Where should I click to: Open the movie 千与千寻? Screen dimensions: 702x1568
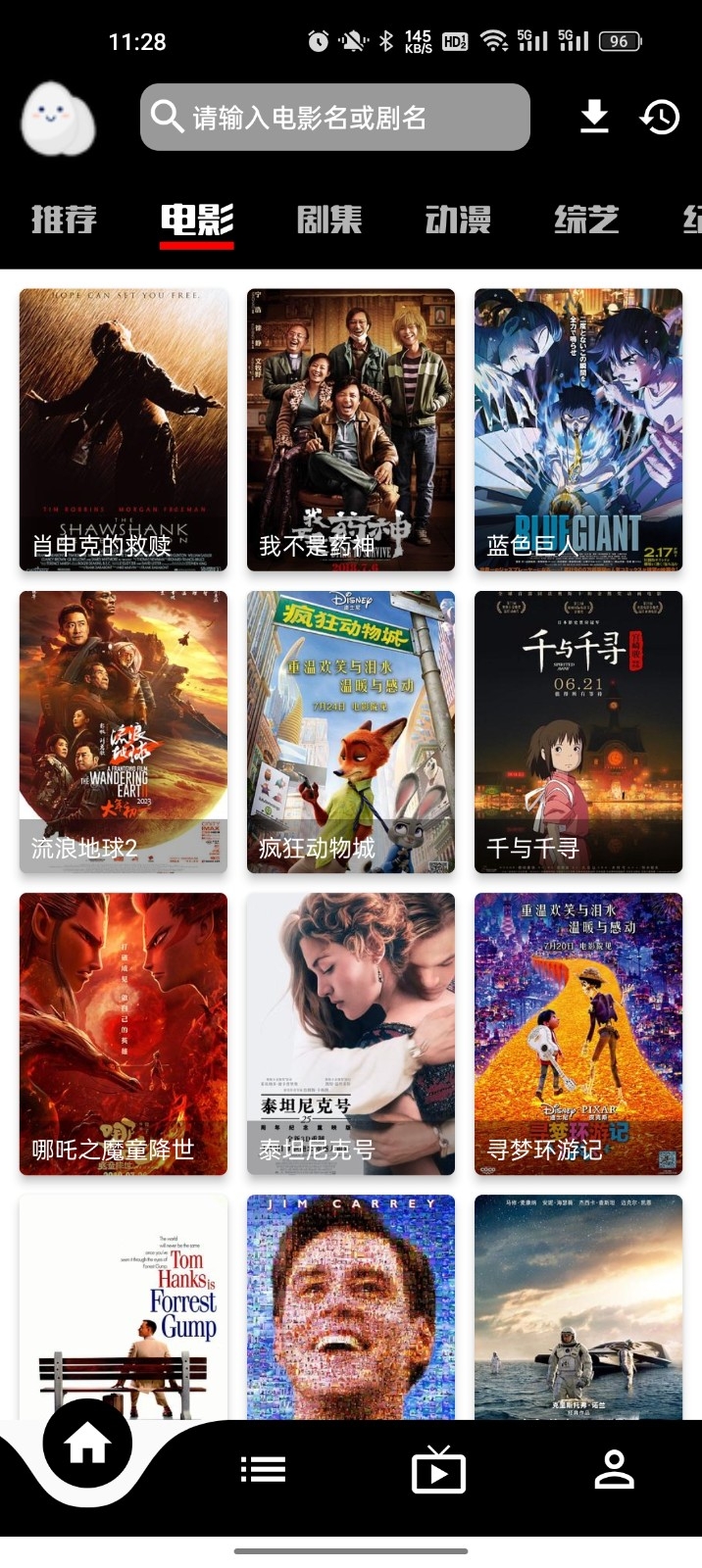click(578, 731)
